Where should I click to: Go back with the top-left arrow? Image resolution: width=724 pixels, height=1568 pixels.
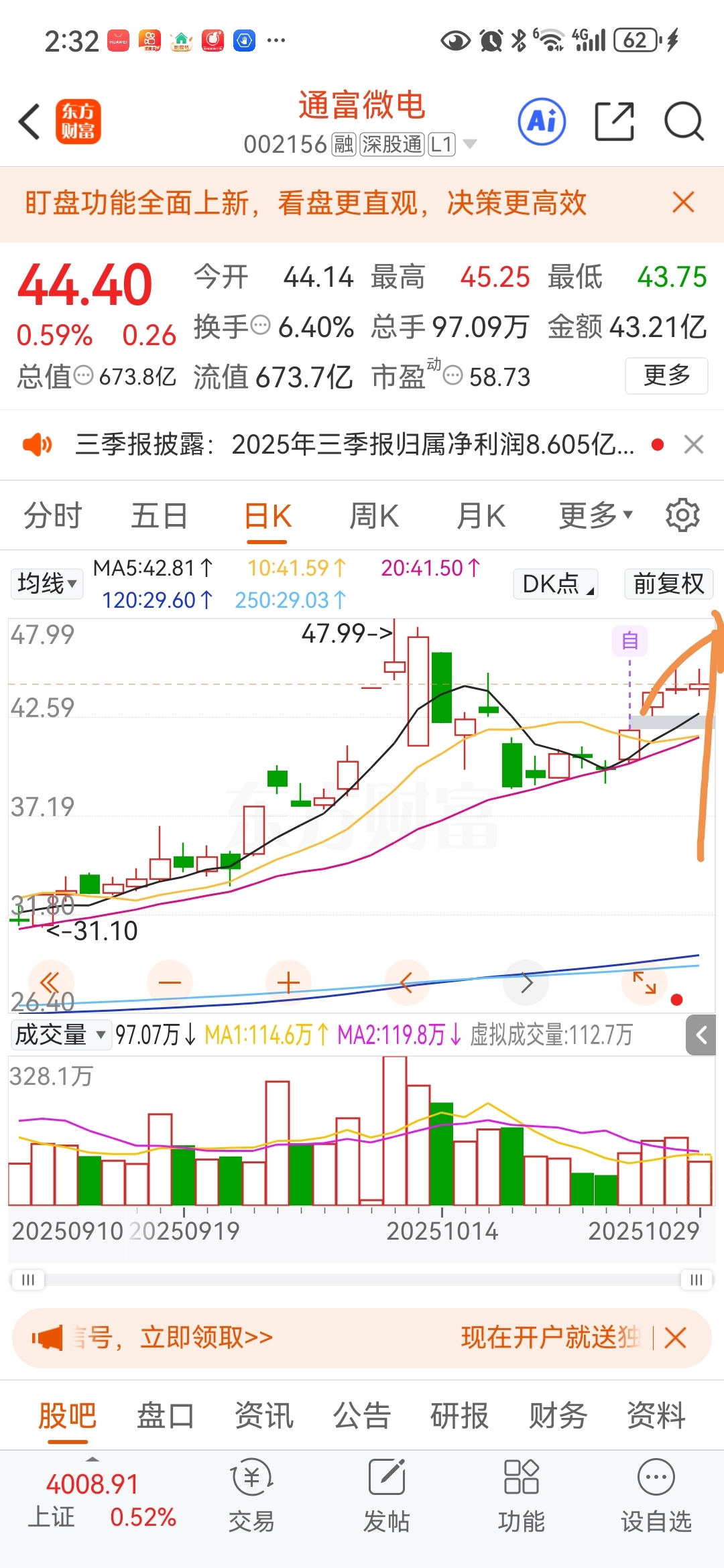click(x=30, y=122)
